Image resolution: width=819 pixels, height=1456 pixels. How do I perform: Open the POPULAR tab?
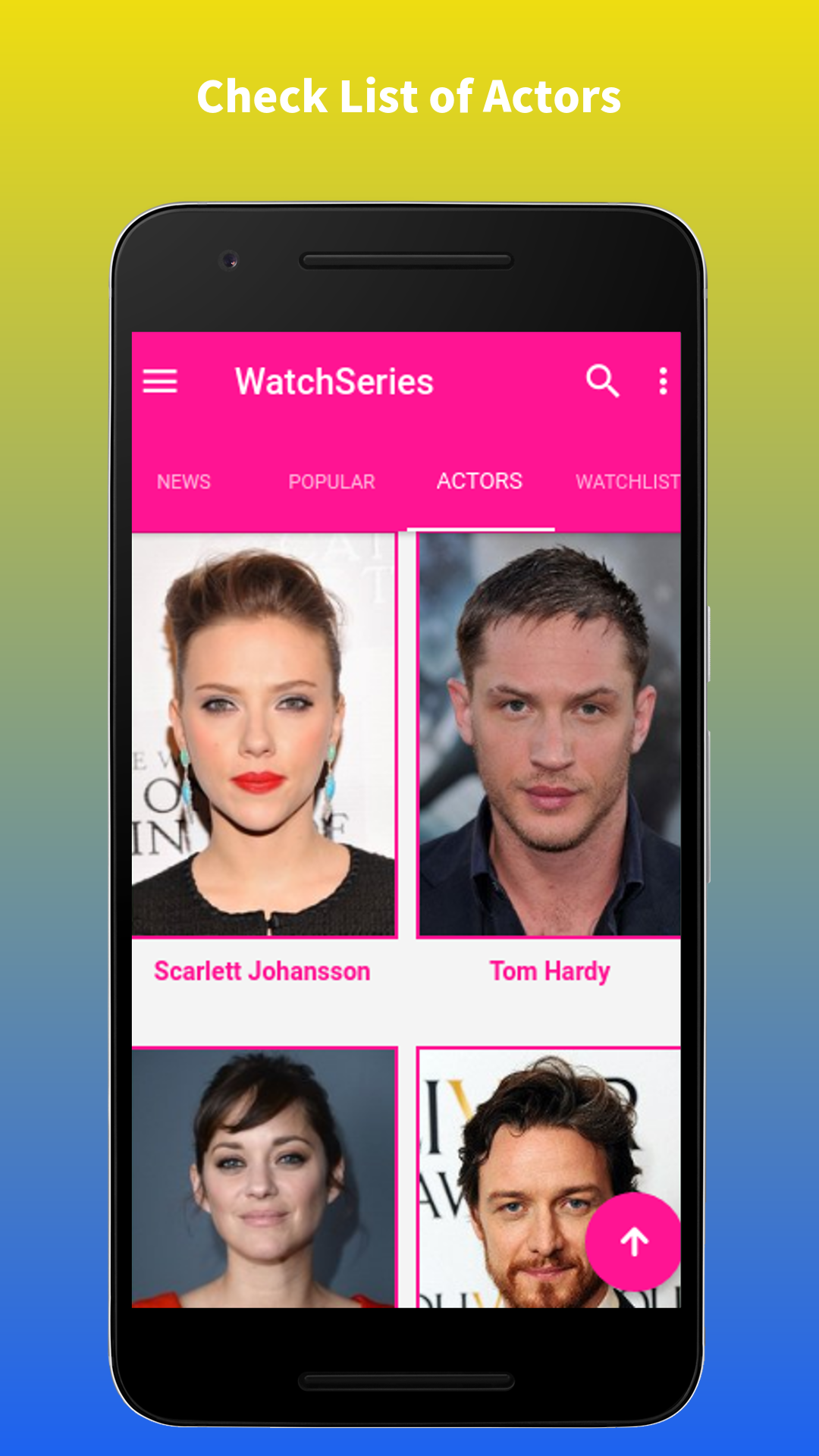(331, 482)
